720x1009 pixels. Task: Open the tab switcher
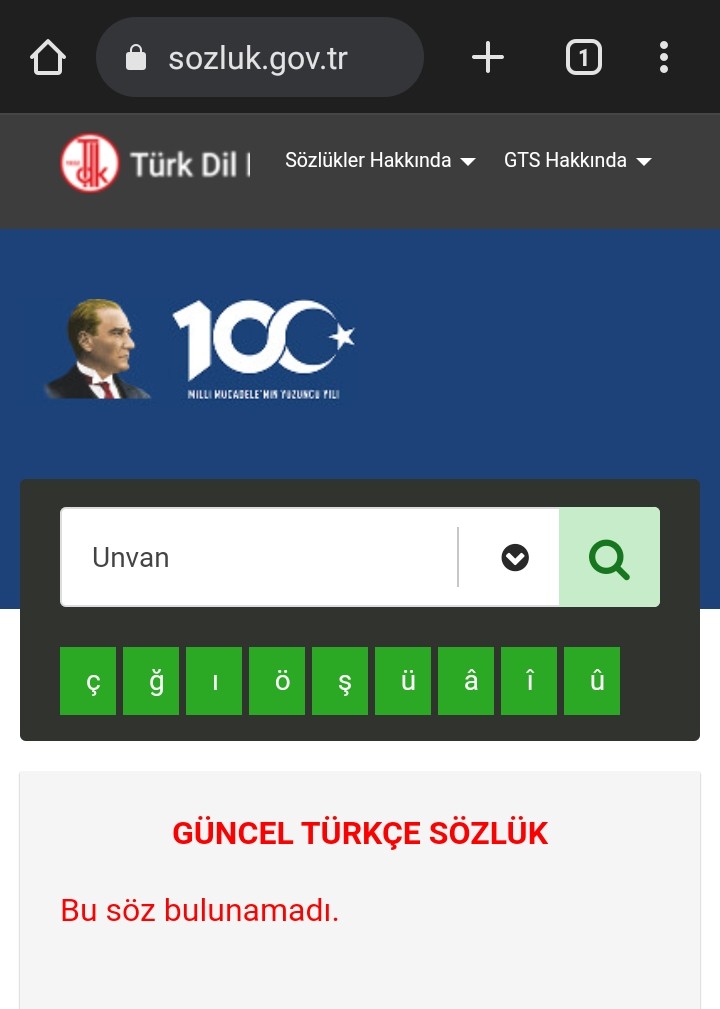click(584, 58)
